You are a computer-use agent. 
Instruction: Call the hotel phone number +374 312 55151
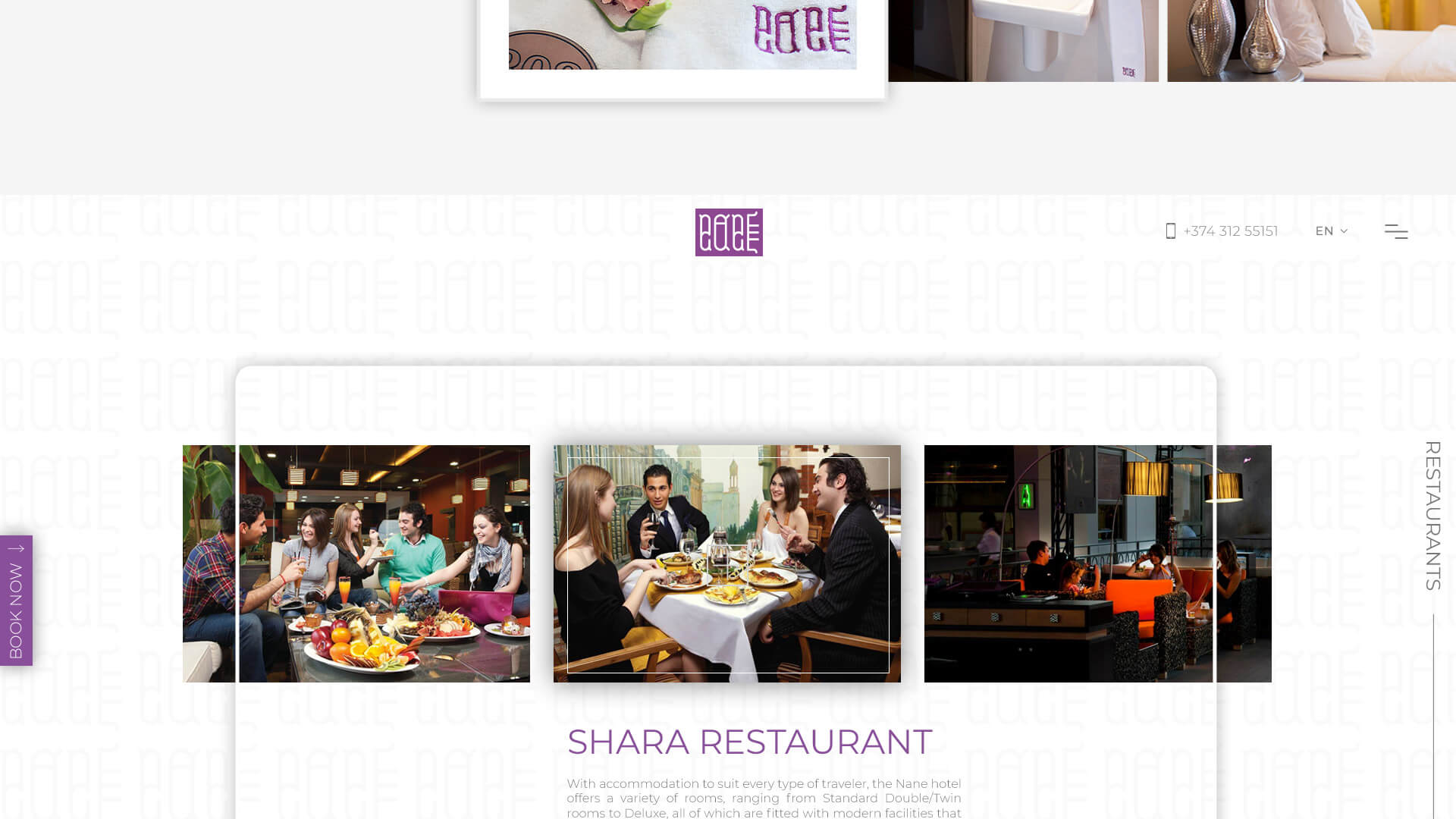[1222, 231]
